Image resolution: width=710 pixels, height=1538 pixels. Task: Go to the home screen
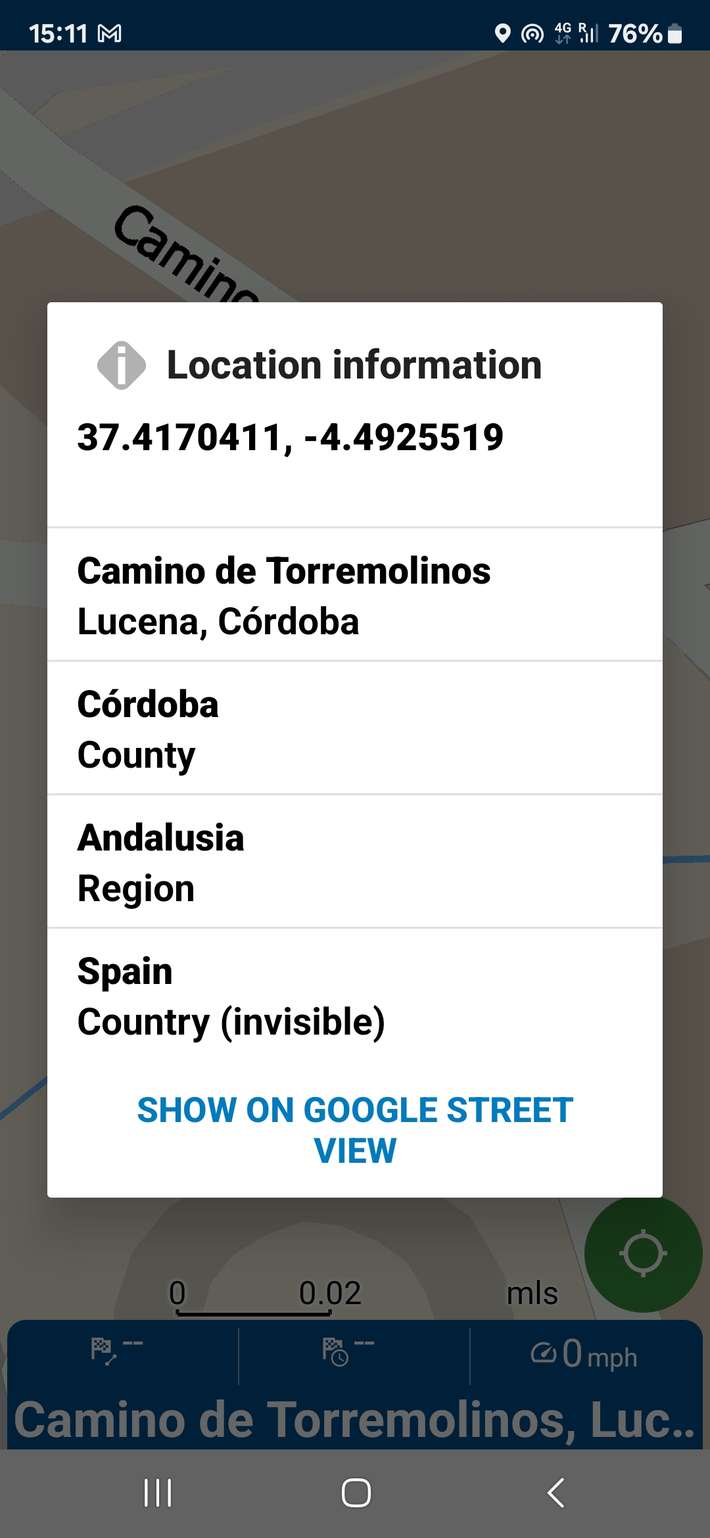point(356,1493)
